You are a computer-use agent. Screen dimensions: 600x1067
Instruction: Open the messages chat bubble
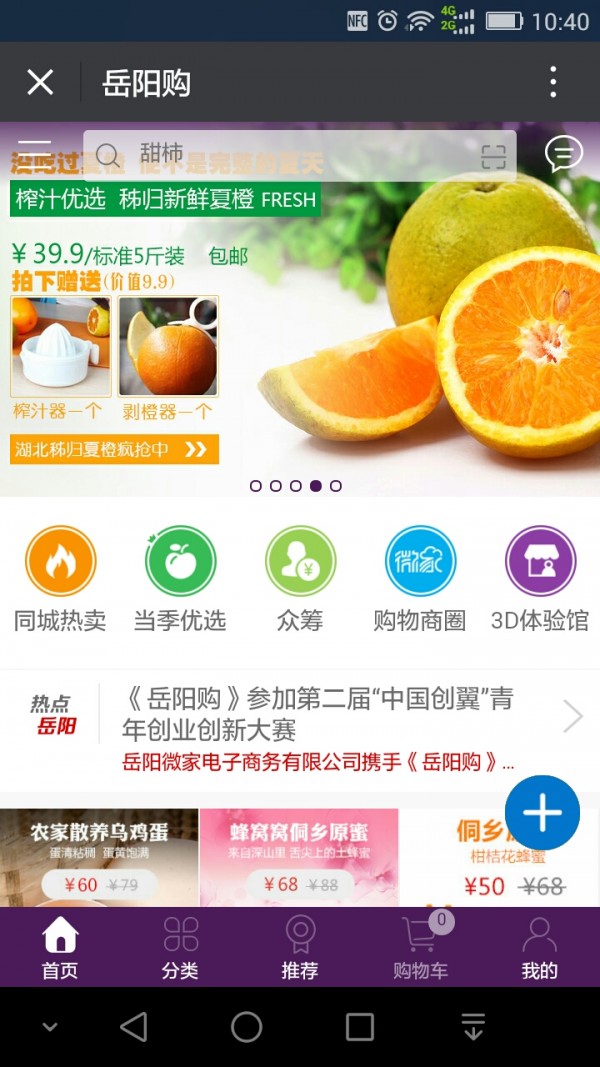tap(564, 154)
